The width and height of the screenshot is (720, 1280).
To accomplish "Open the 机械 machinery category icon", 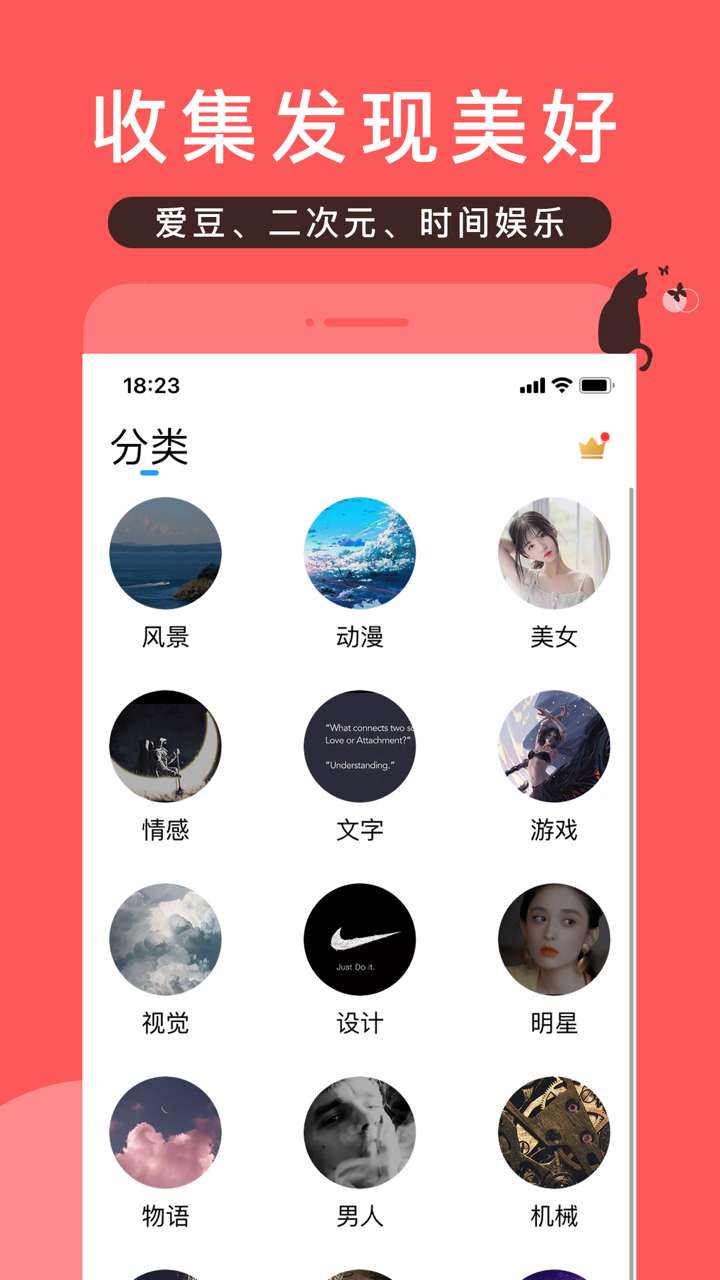I will [554, 1130].
